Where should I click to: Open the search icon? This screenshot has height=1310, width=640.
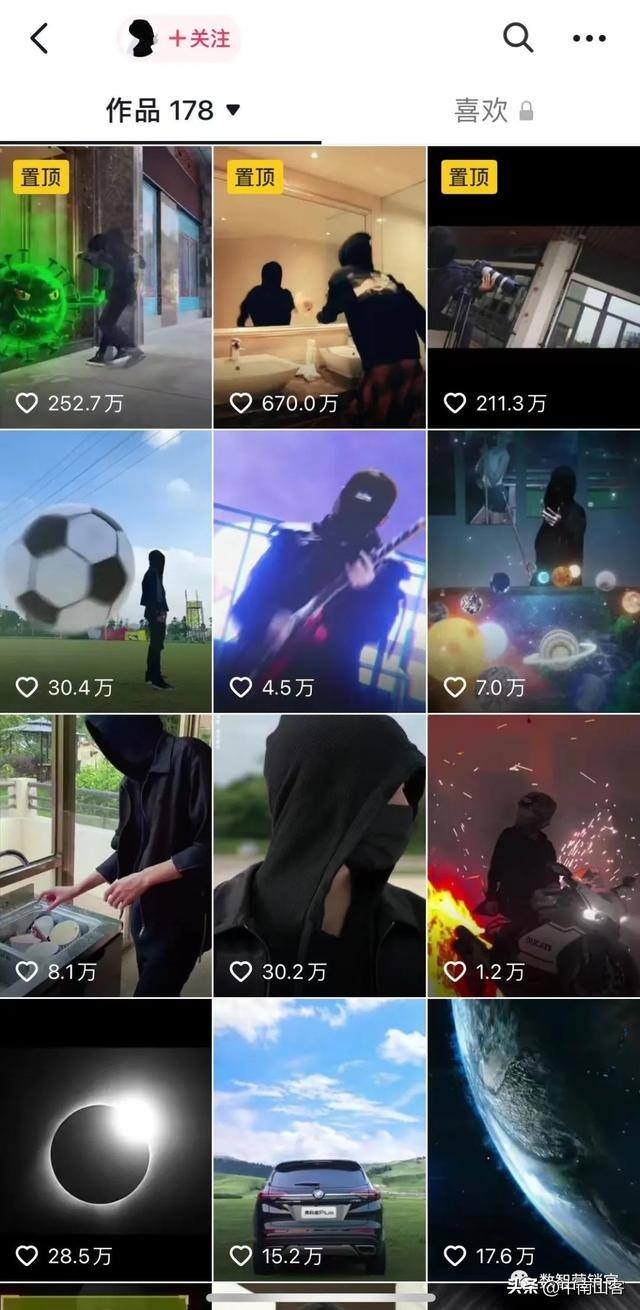(x=517, y=39)
